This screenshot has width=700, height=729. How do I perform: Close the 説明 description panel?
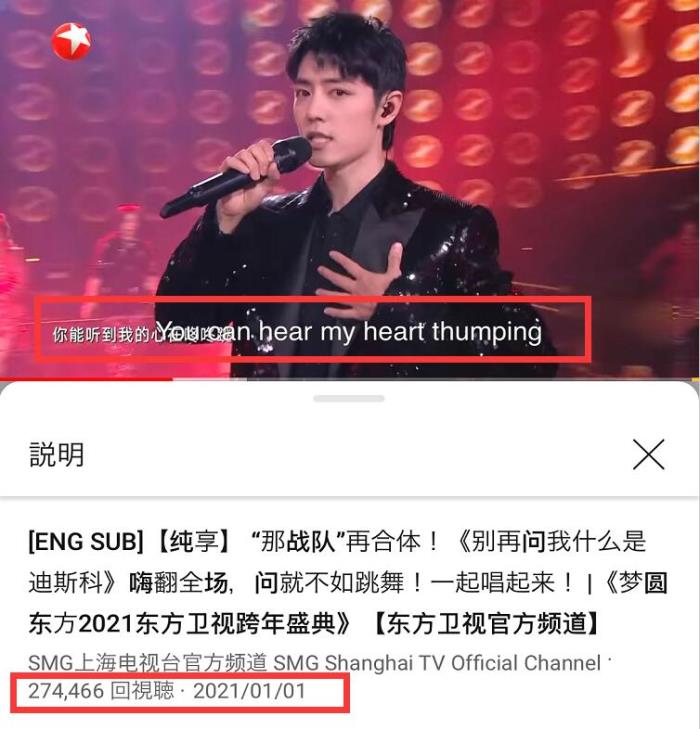pos(649,455)
